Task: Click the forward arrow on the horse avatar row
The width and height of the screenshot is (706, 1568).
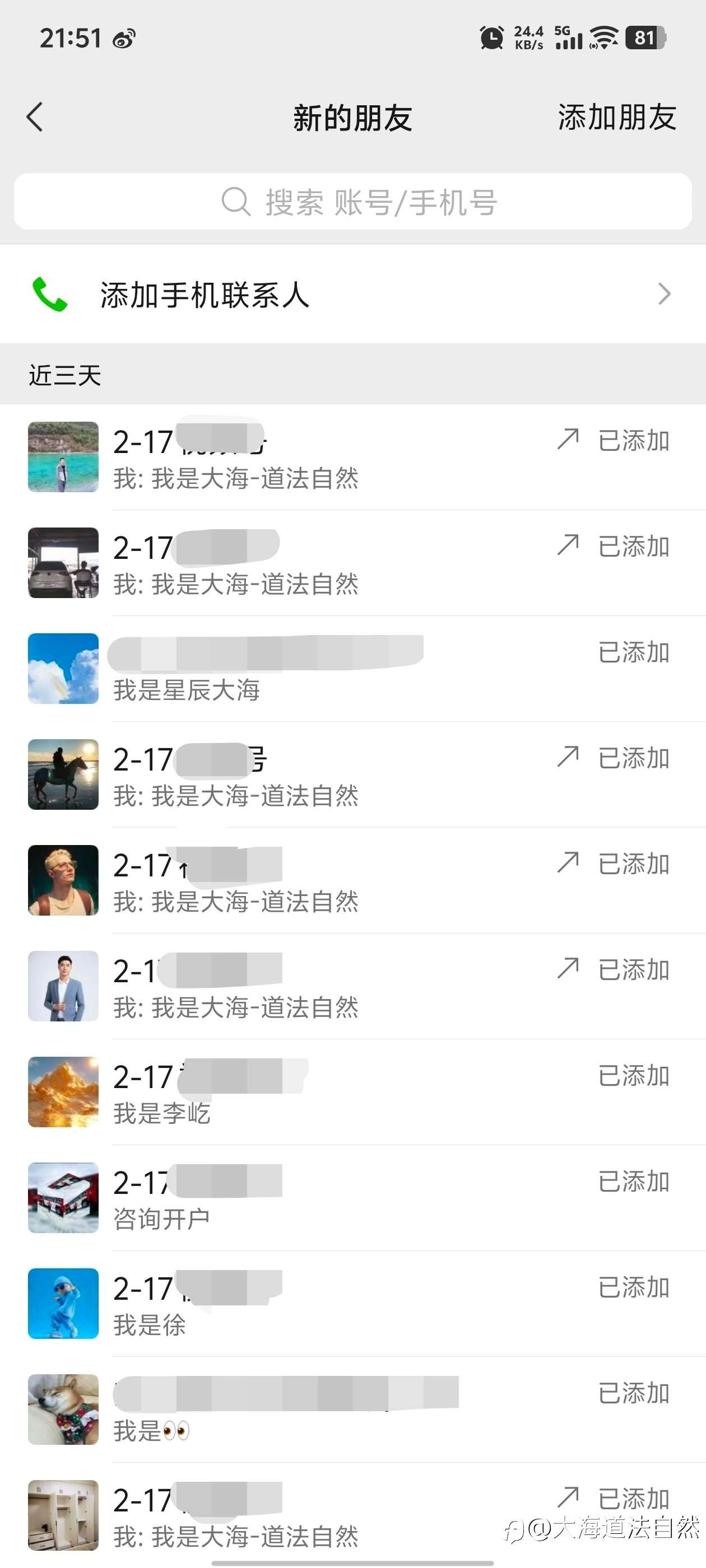Action: [x=568, y=757]
